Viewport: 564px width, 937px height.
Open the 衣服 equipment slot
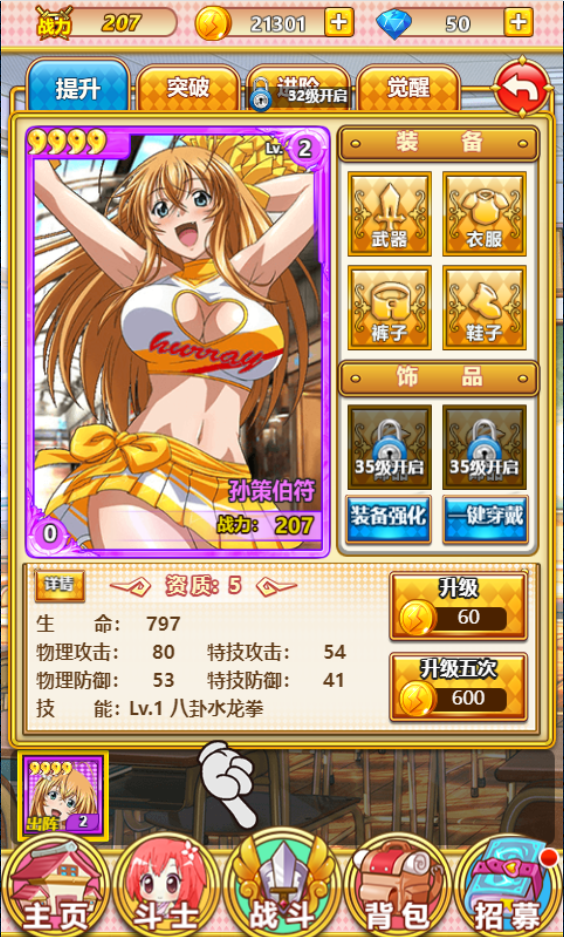485,214
